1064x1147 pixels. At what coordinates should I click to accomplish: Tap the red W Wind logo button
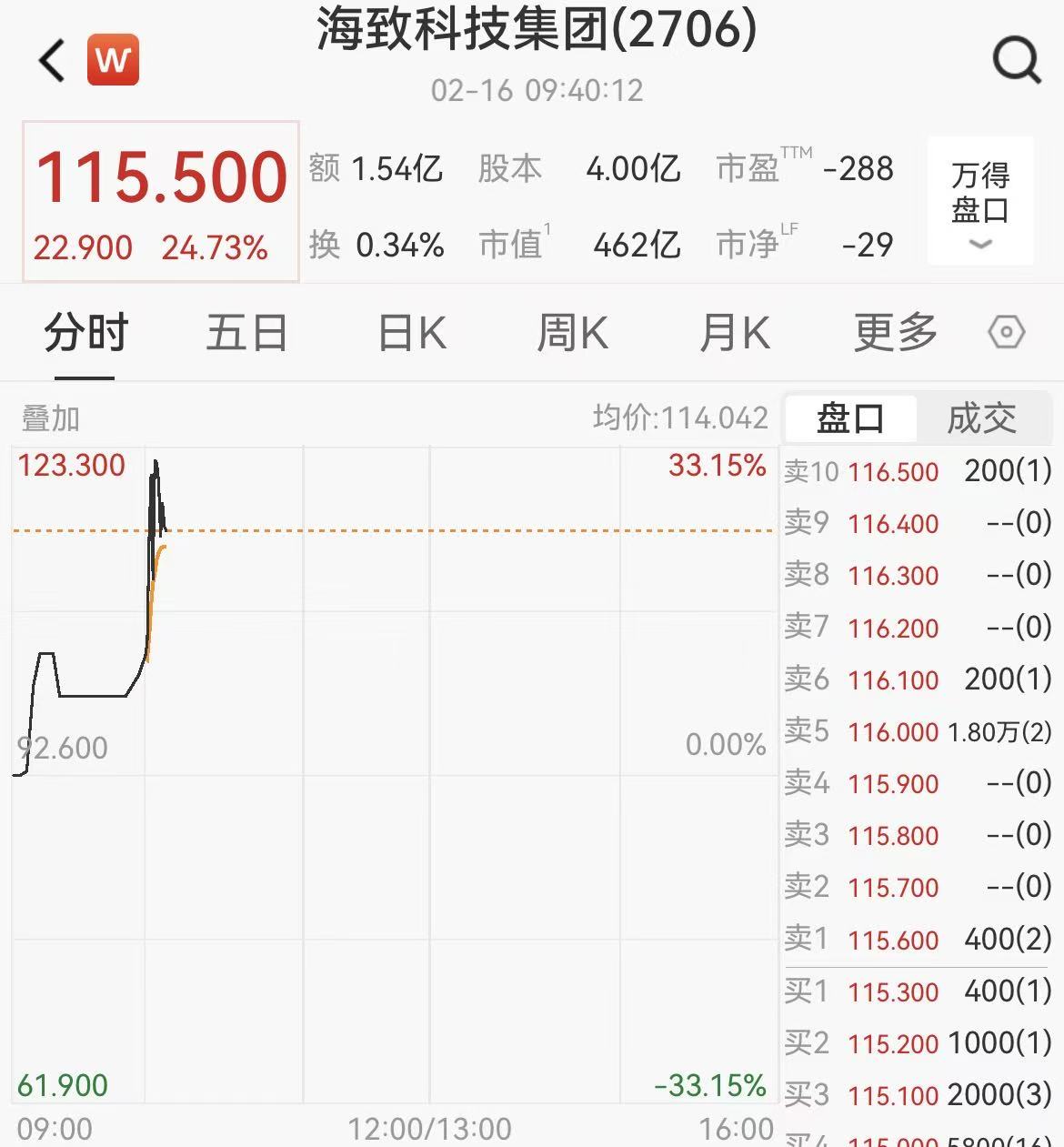(113, 60)
